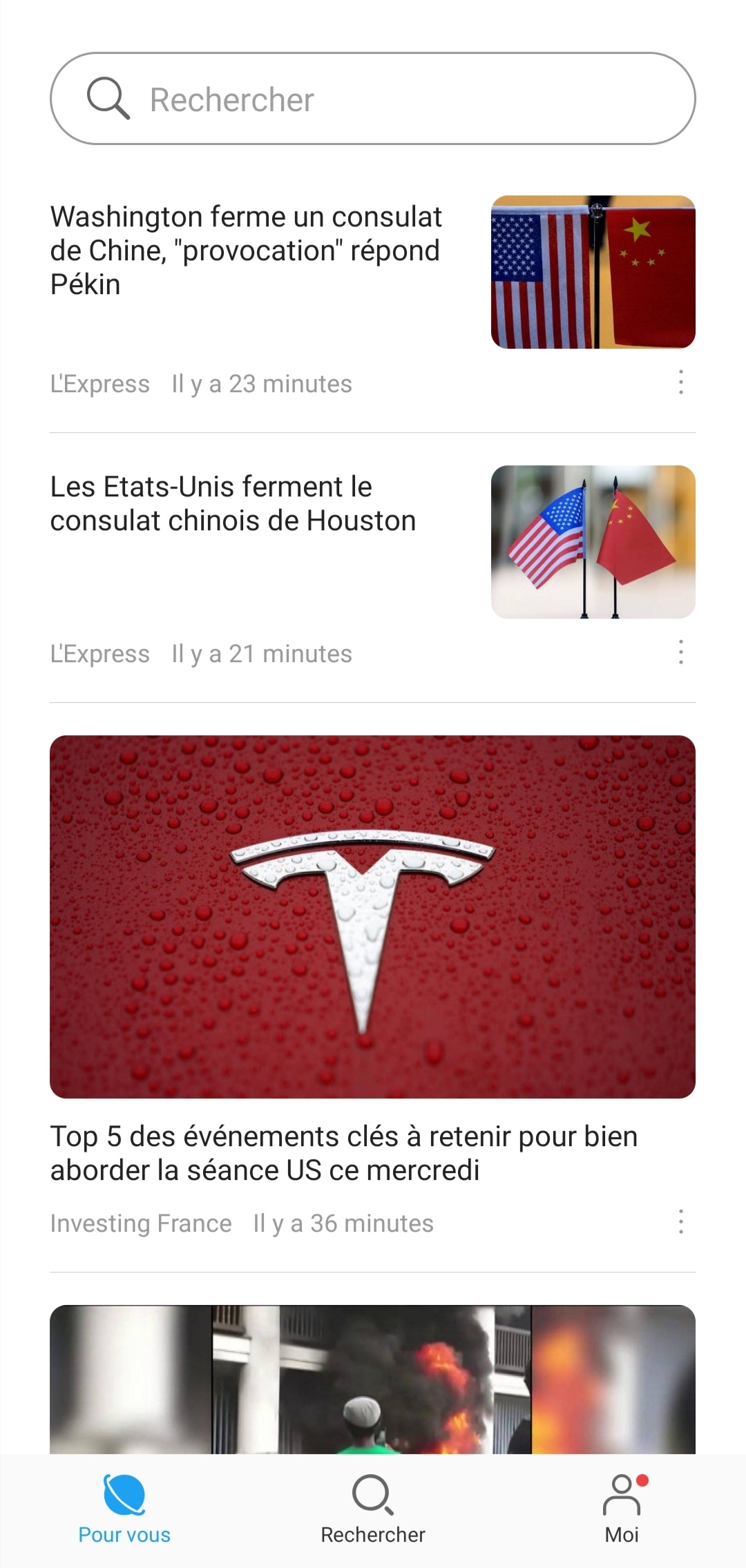Switch to the Moi tab

(x=621, y=1505)
